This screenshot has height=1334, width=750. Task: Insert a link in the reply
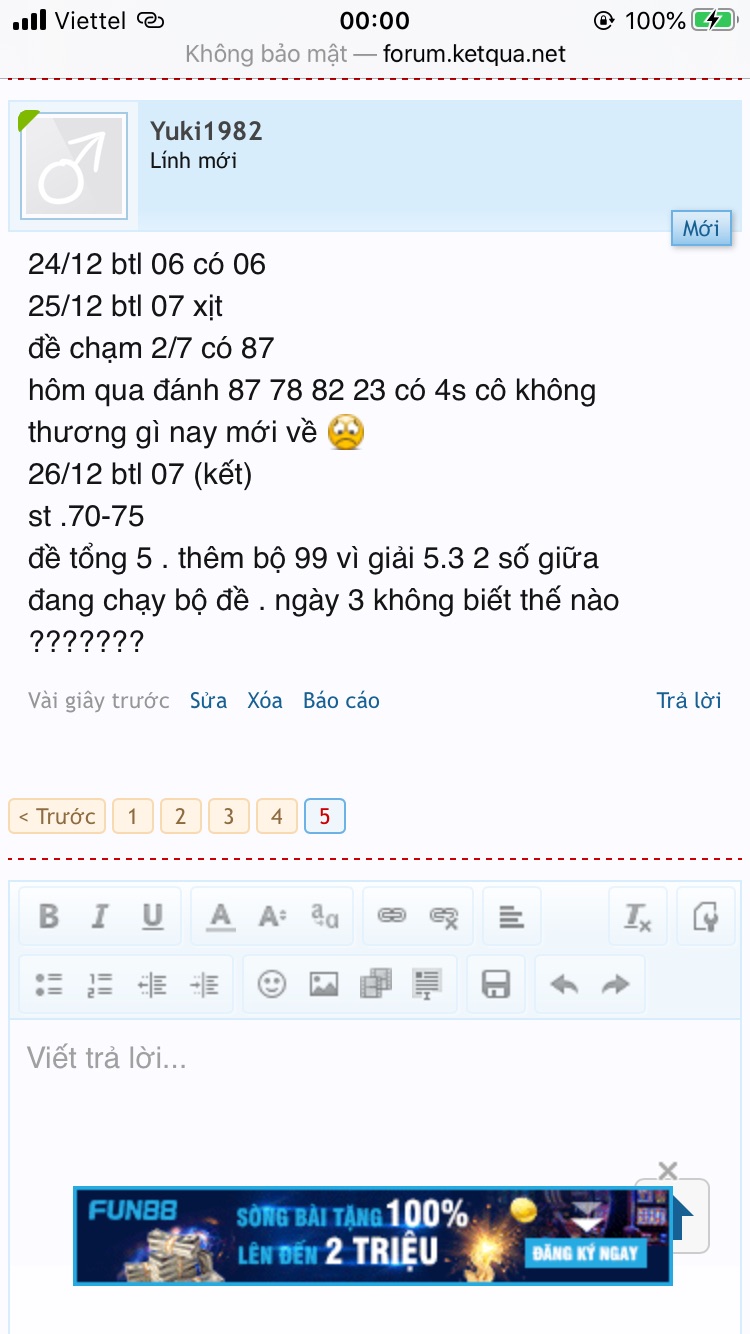pyautogui.click(x=391, y=916)
